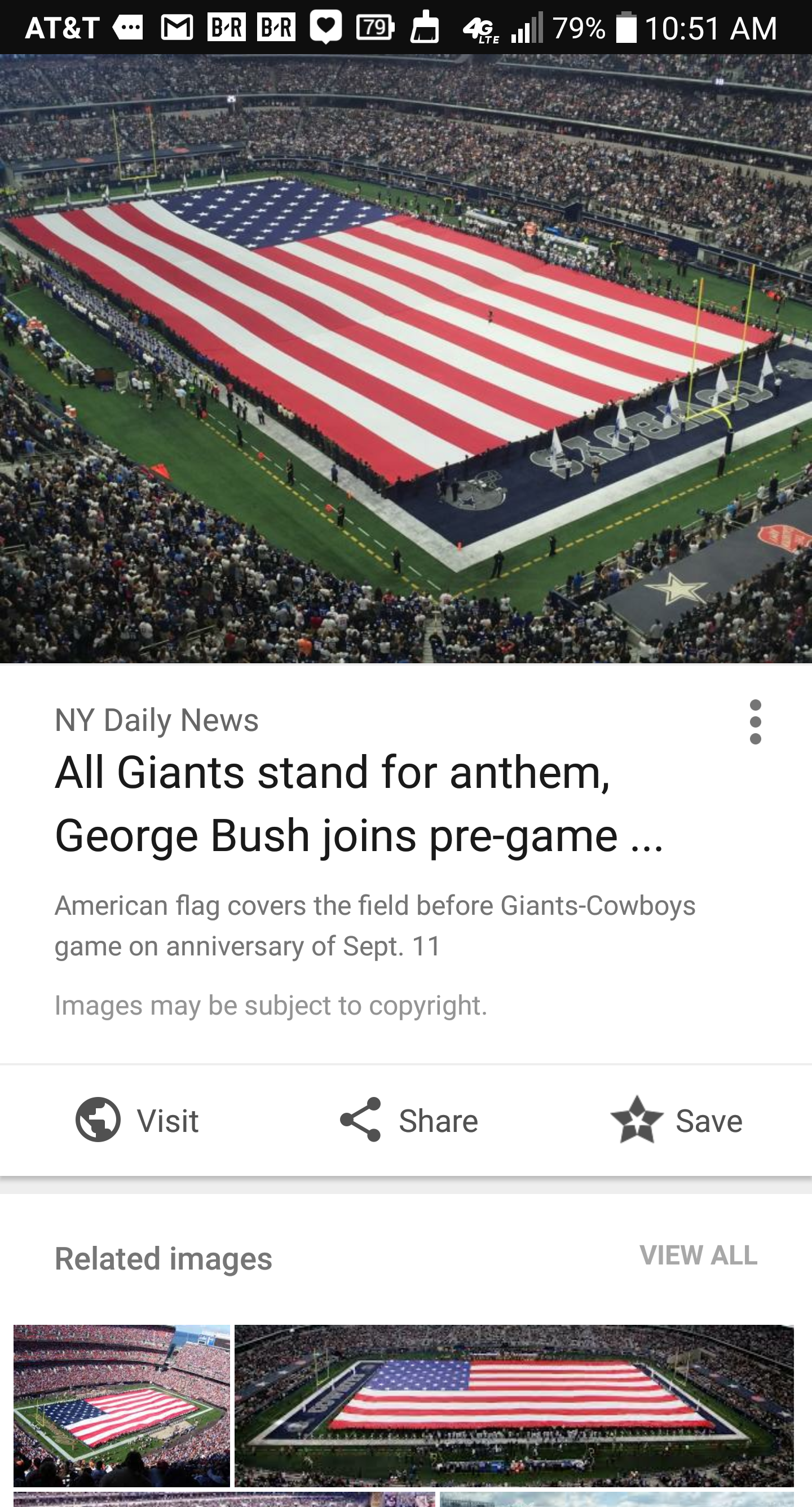The height and width of the screenshot is (1507, 812).
Task: Open the article title about Giants anthem
Action: pos(359,803)
